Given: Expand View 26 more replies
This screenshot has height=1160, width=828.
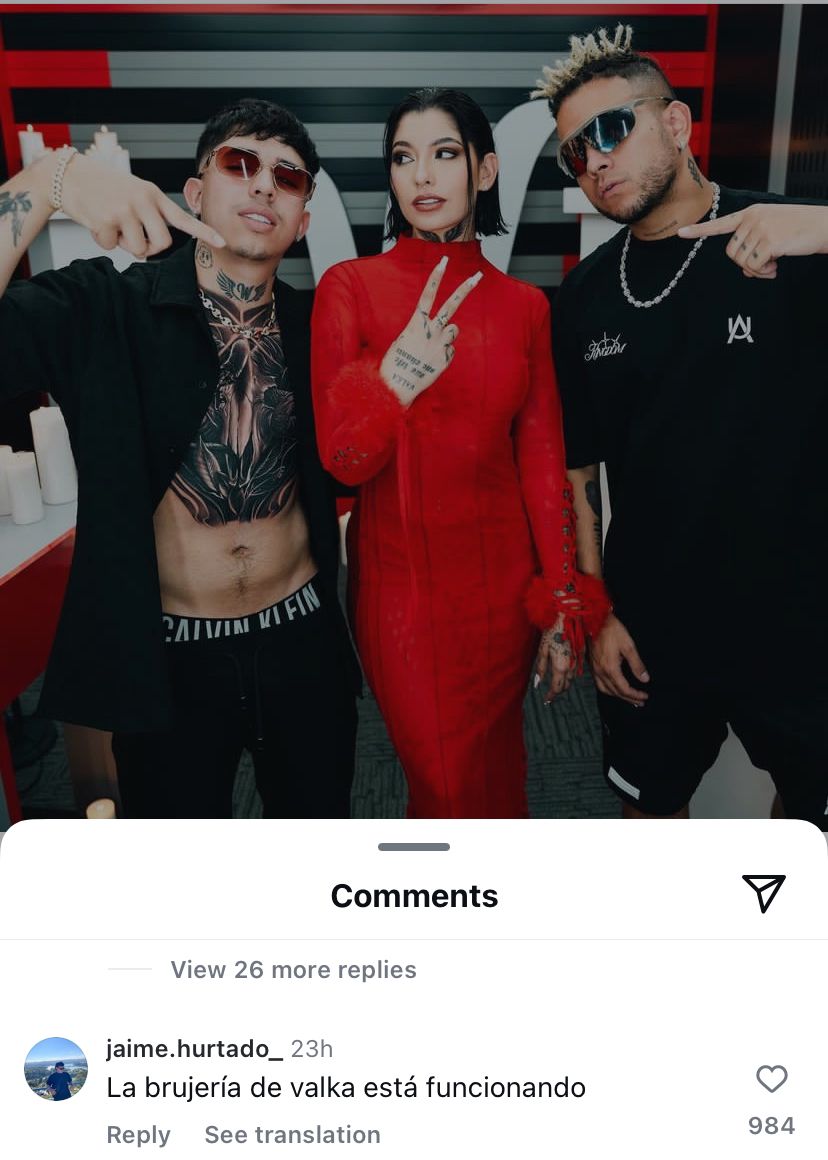Looking at the screenshot, I should (293, 969).
